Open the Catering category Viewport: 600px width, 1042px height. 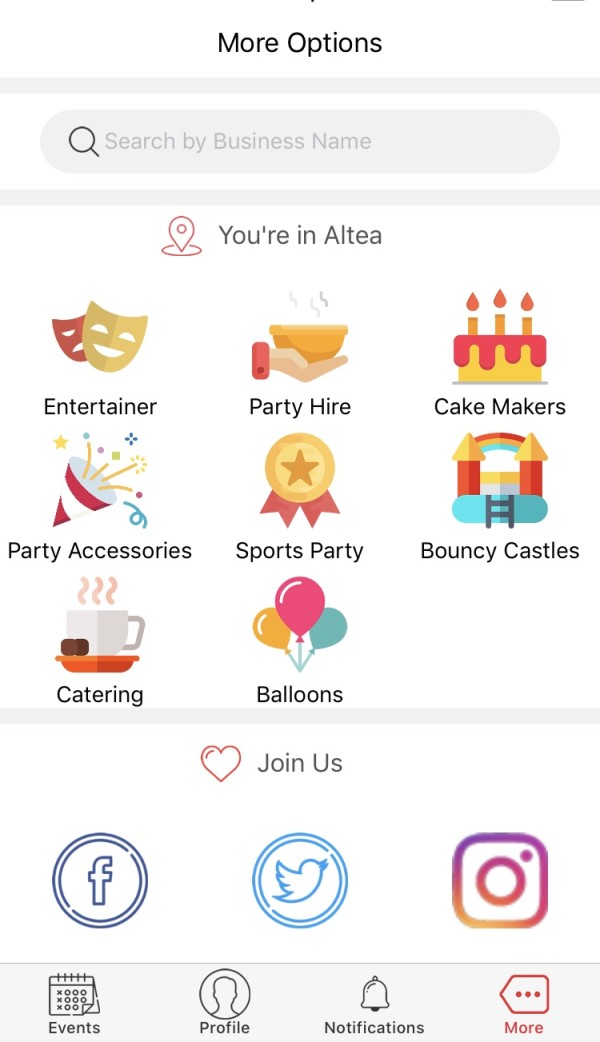pos(100,641)
